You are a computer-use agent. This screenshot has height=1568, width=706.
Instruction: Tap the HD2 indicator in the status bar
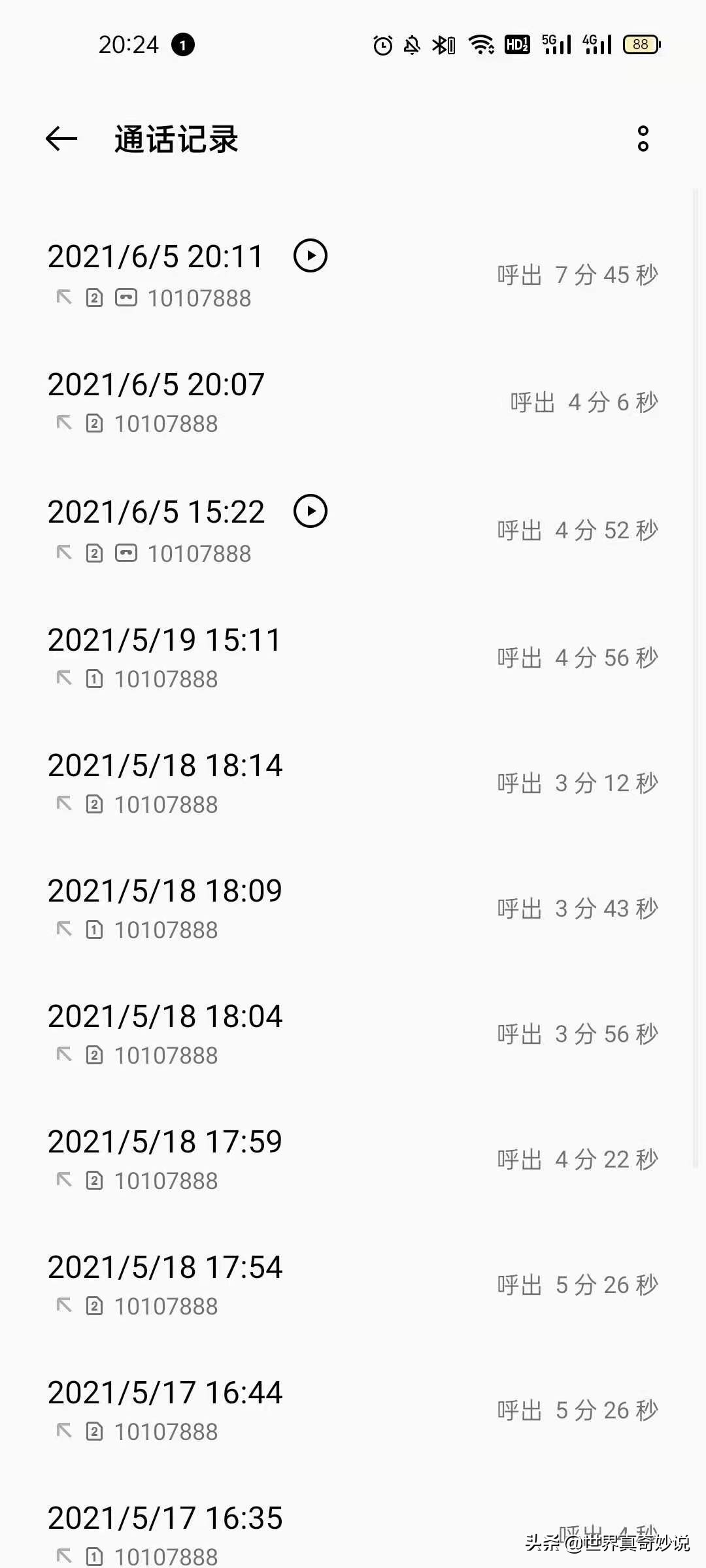(x=517, y=44)
